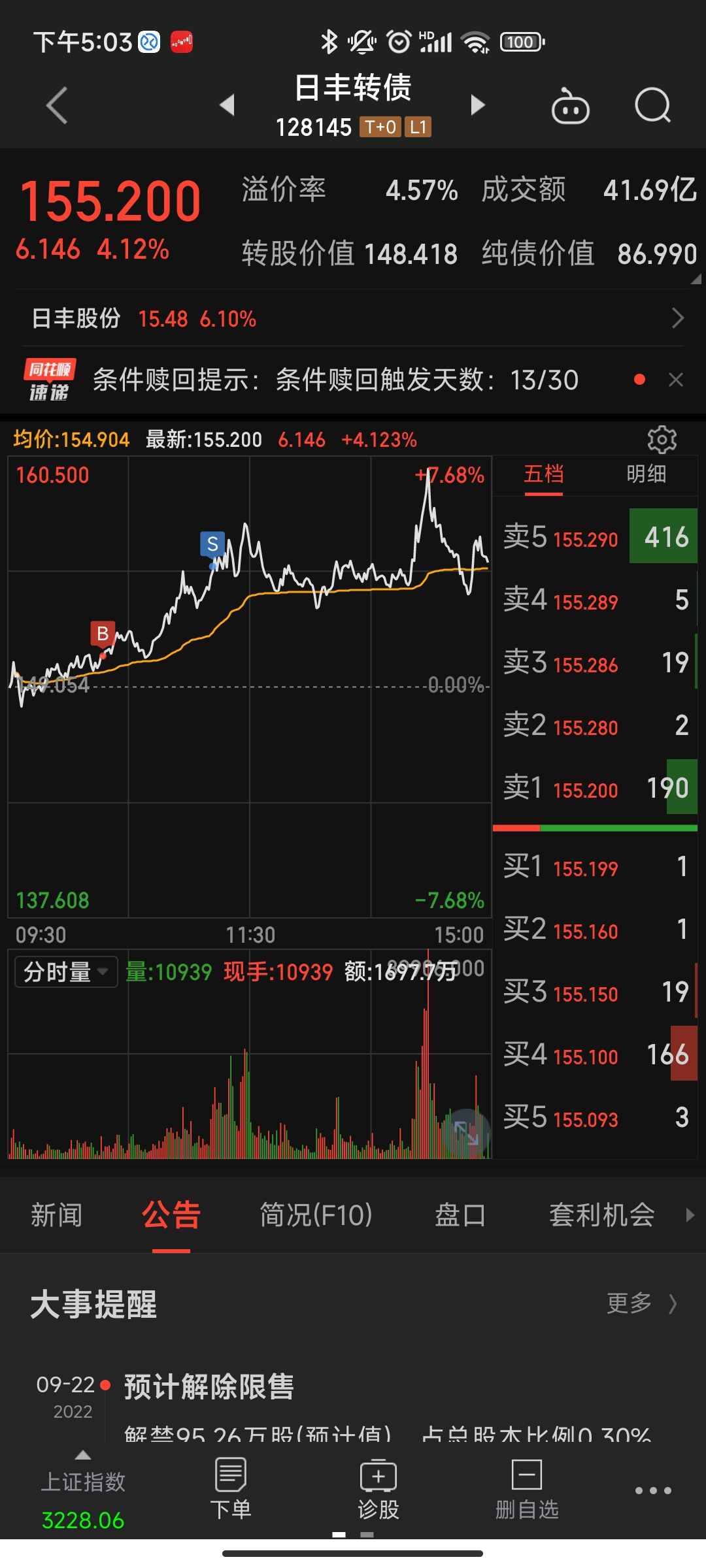Open the 日丰股份 underlying stock row
This screenshot has width=706, height=1568.
[353, 319]
